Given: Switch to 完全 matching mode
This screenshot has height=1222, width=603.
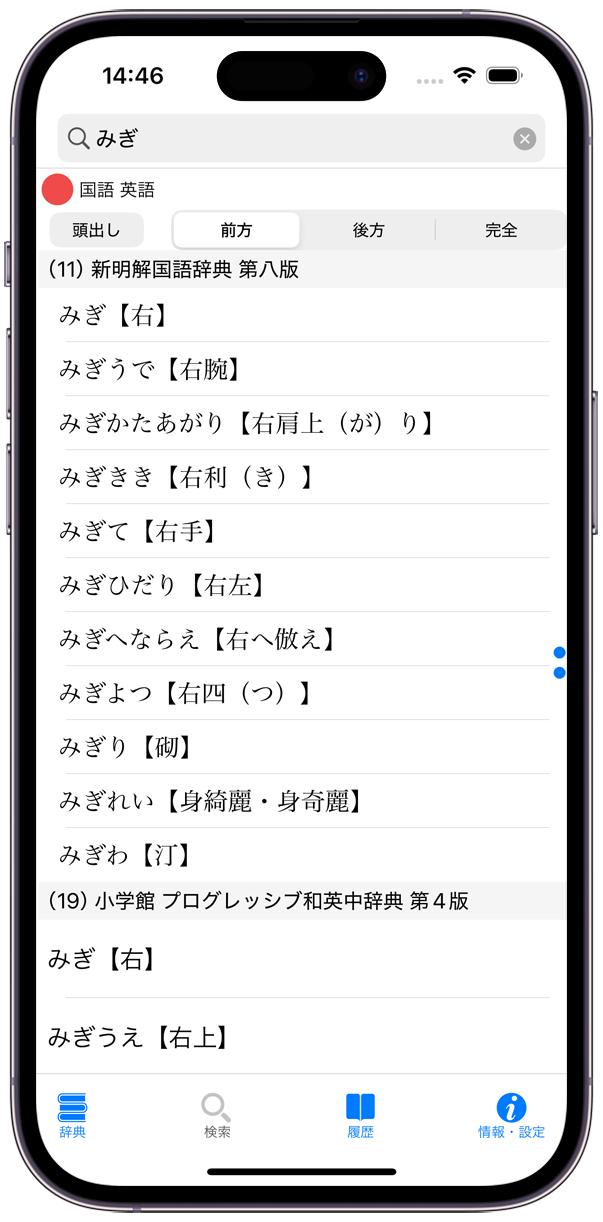Looking at the screenshot, I should [x=501, y=230].
